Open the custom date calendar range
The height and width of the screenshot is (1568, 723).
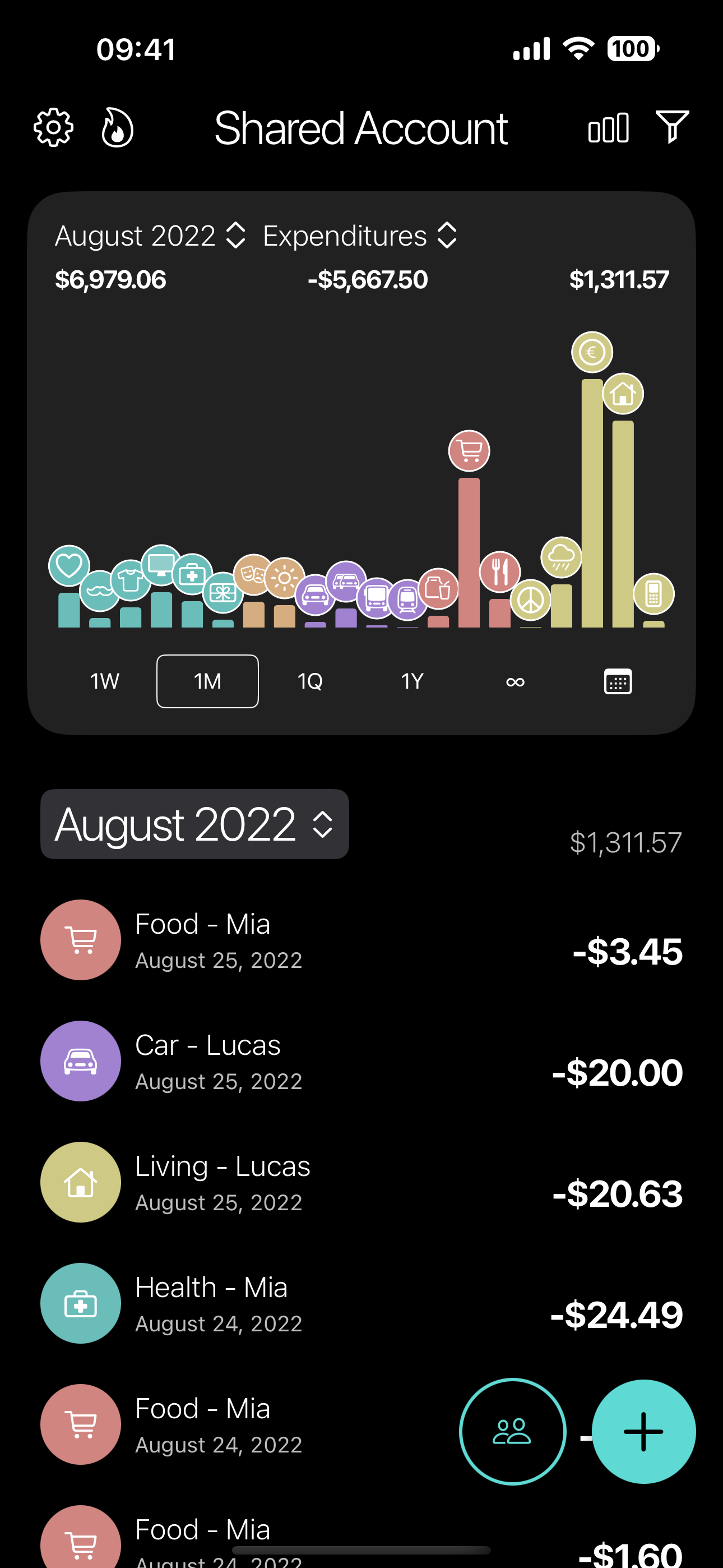[618, 681]
